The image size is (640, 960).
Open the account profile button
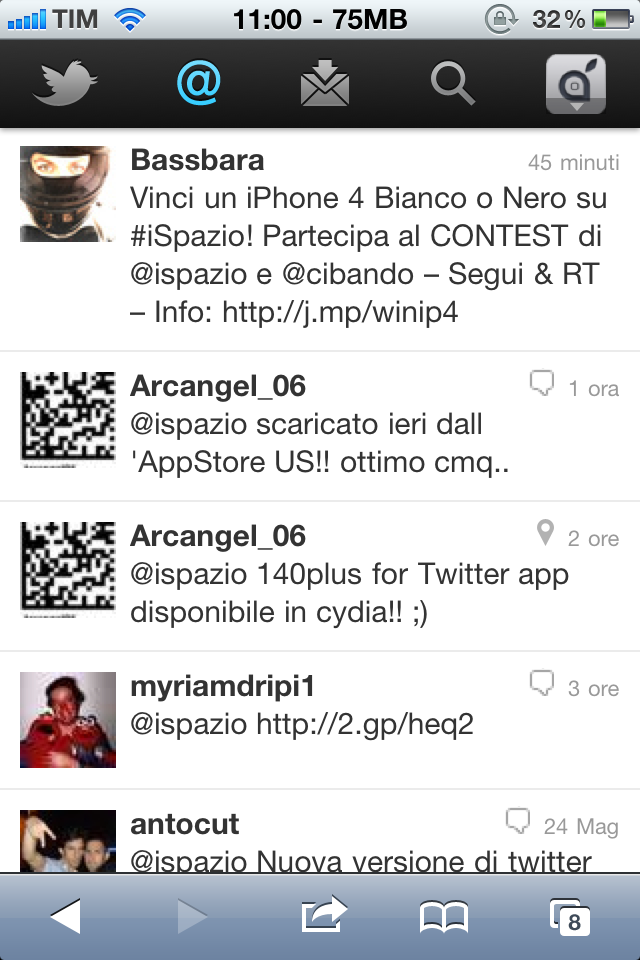[x=575, y=84]
